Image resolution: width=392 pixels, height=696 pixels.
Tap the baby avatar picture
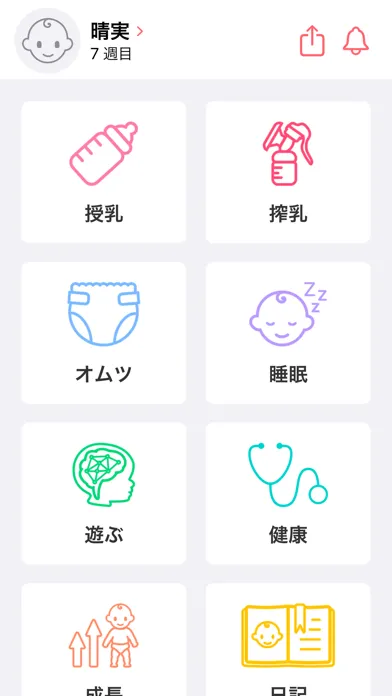click(48, 41)
